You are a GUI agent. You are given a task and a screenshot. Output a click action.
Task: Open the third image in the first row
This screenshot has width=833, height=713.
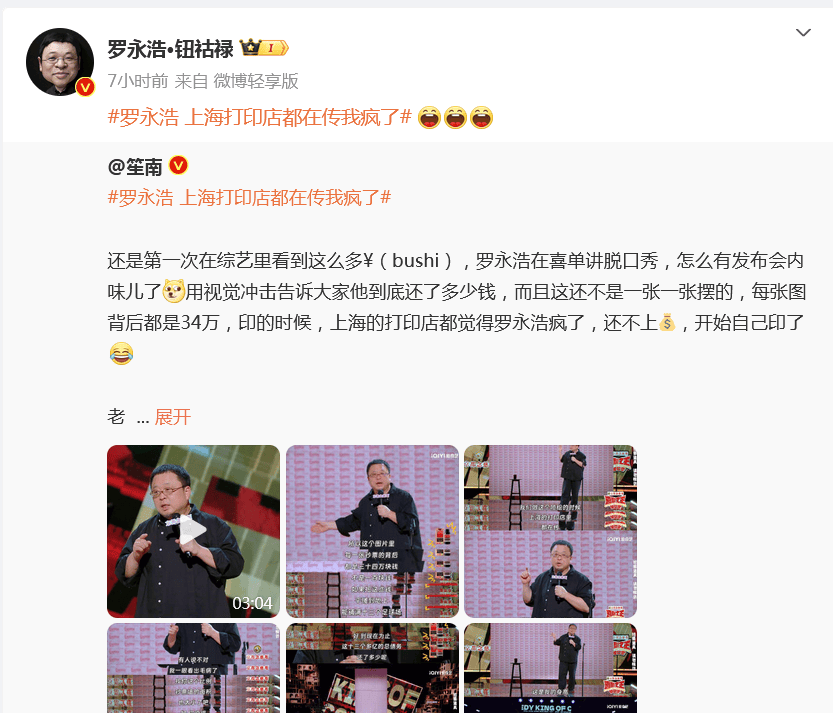[550, 531]
